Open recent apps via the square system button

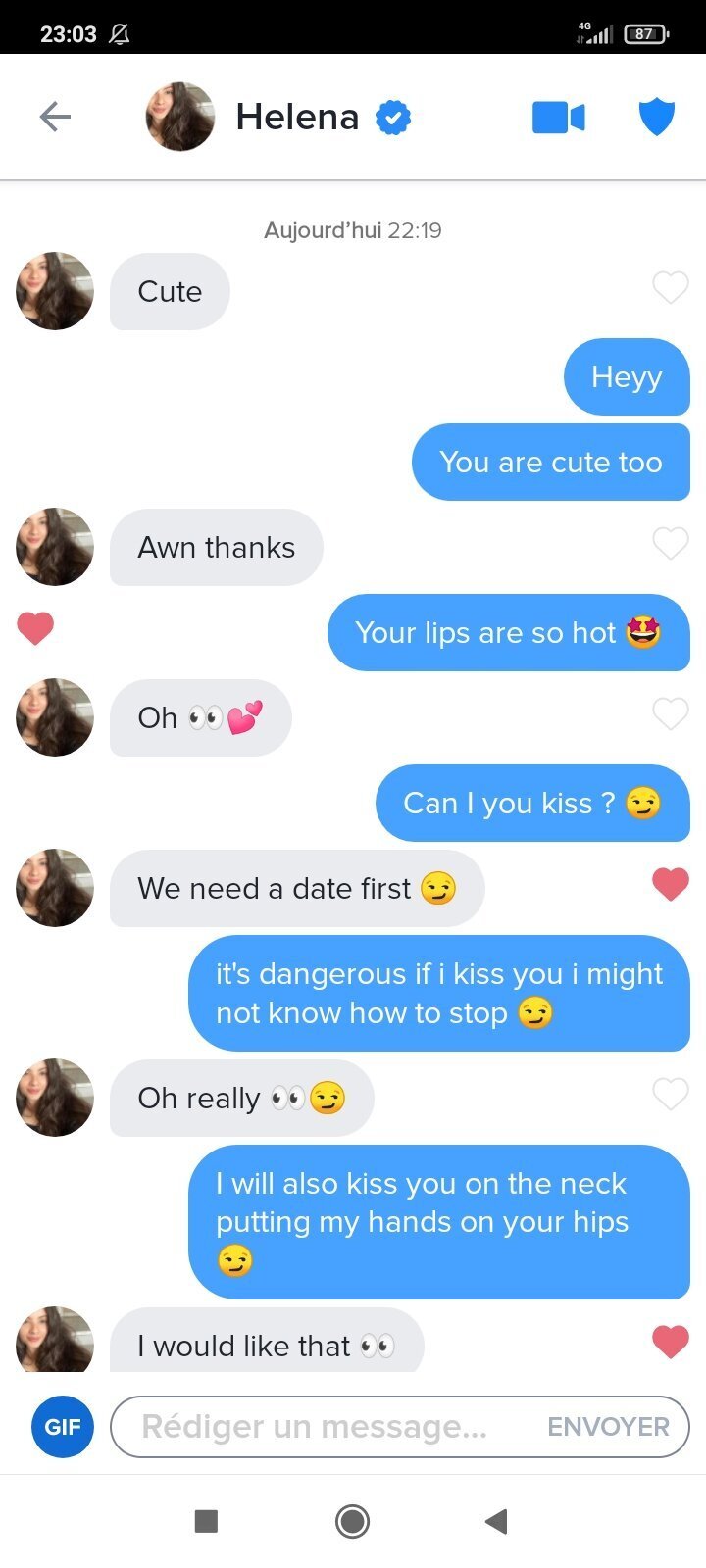[x=206, y=1521]
